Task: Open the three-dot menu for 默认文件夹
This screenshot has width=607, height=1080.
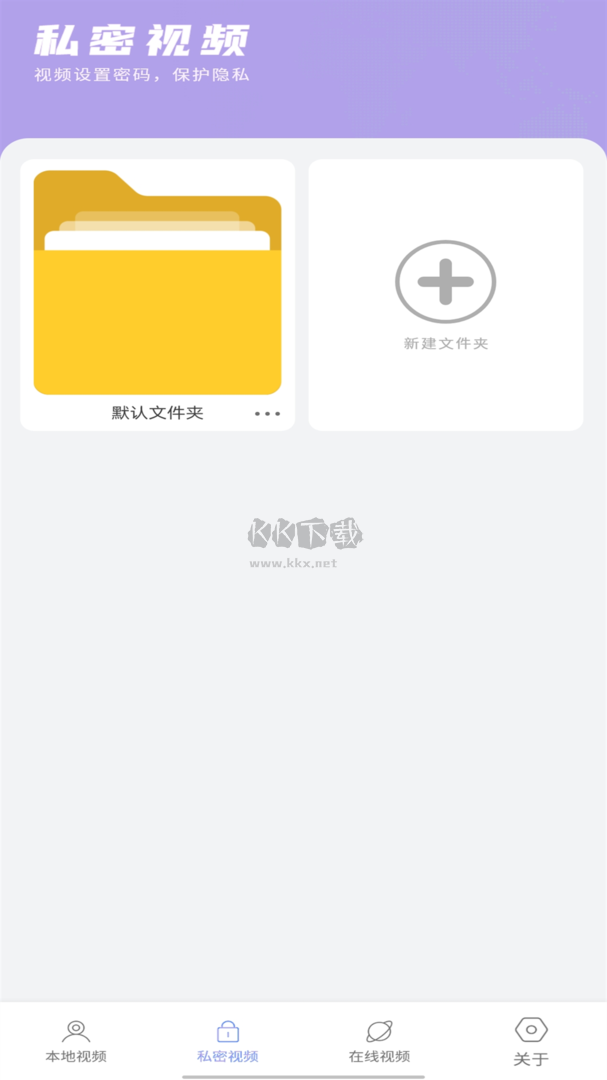Action: pyautogui.click(x=267, y=413)
